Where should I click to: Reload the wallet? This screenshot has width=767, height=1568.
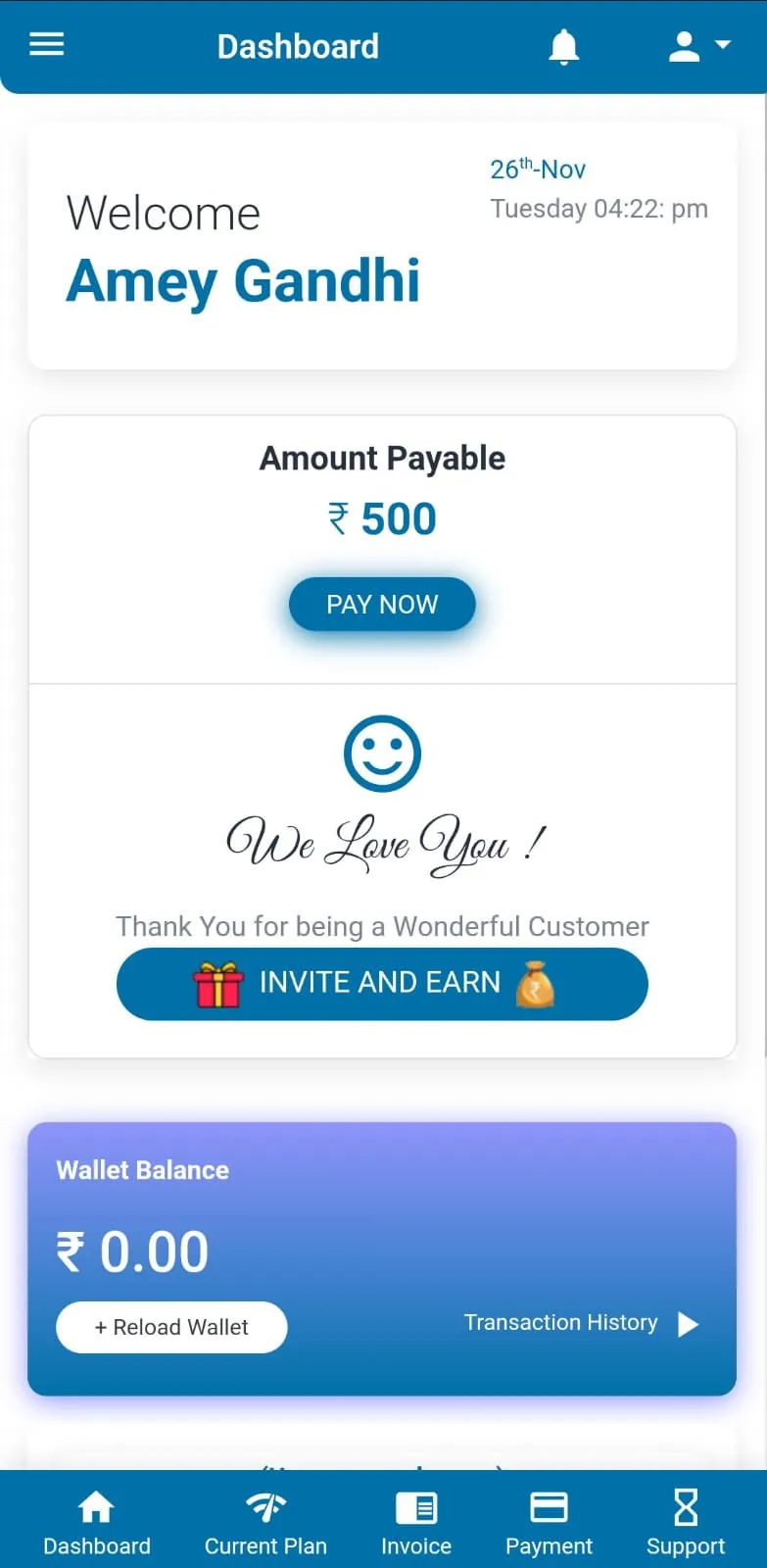171,1327
